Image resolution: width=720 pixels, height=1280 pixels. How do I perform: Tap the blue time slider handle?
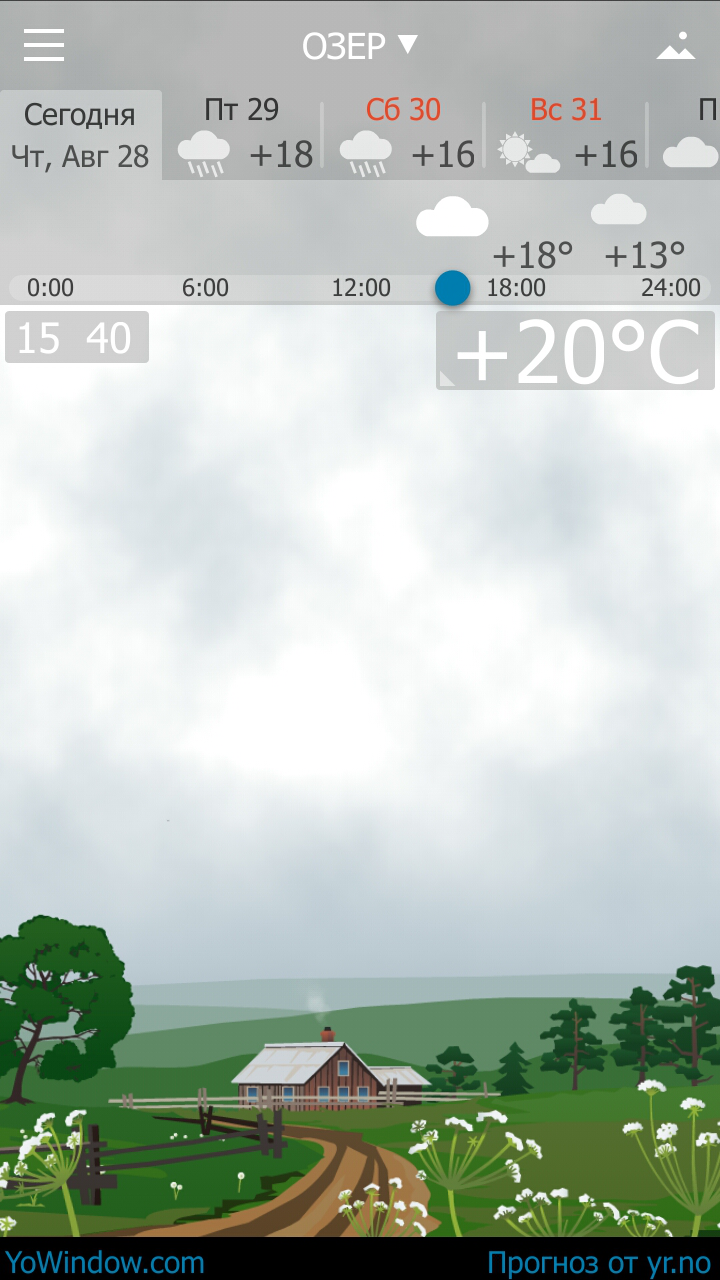pos(452,288)
